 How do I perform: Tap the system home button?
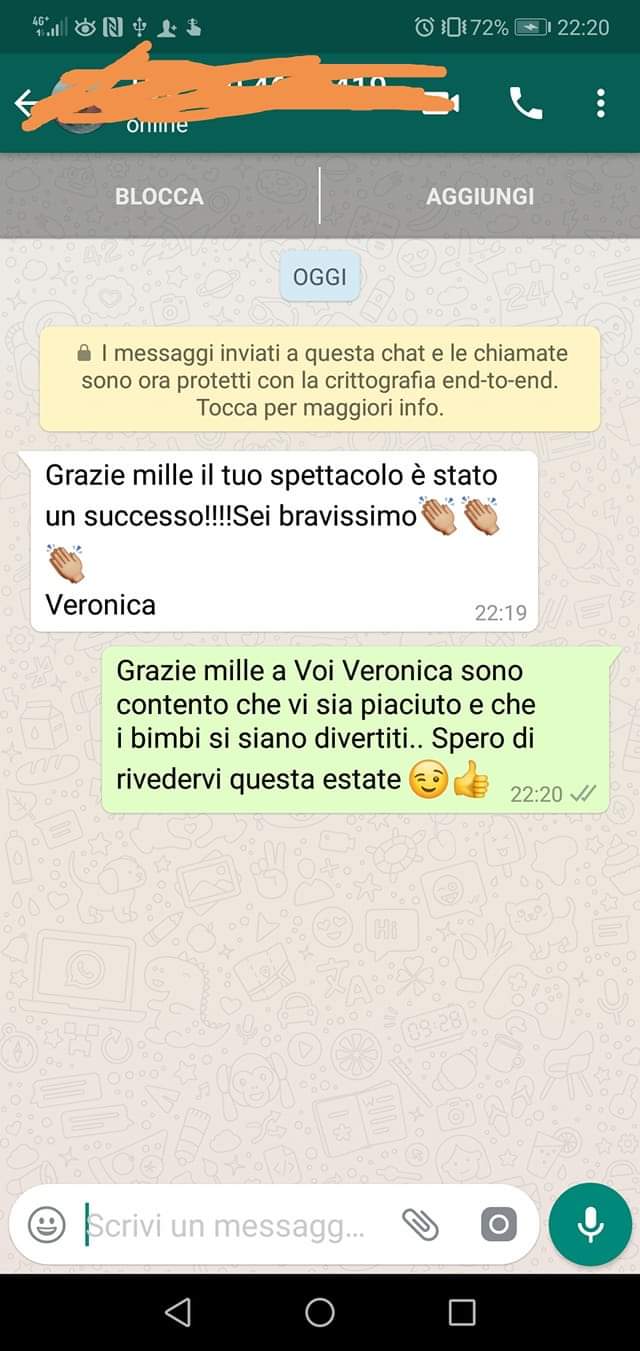coord(320,1312)
